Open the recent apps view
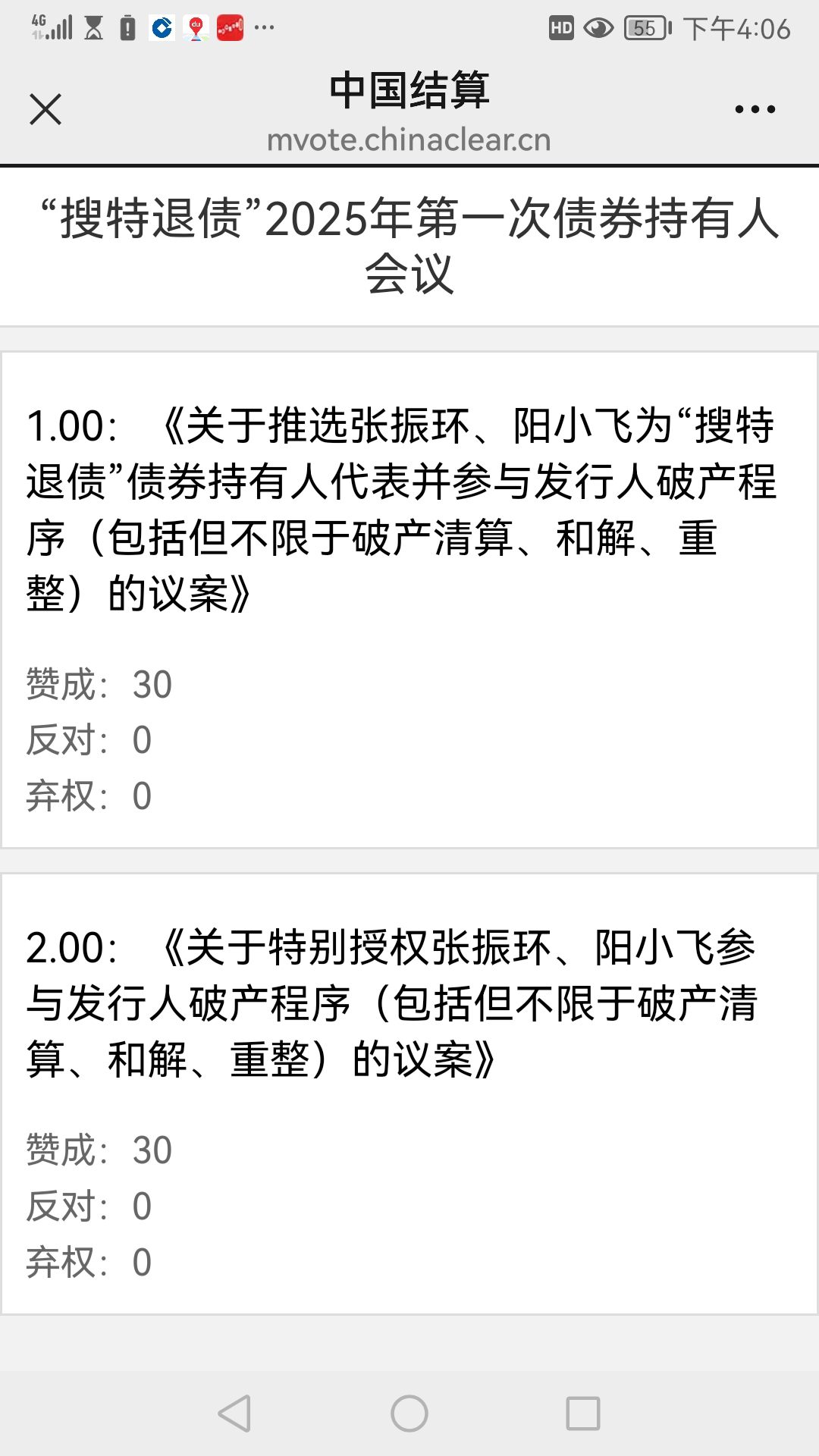Image resolution: width=819 pixels, height=1456 pixels. click(583, 1414)
